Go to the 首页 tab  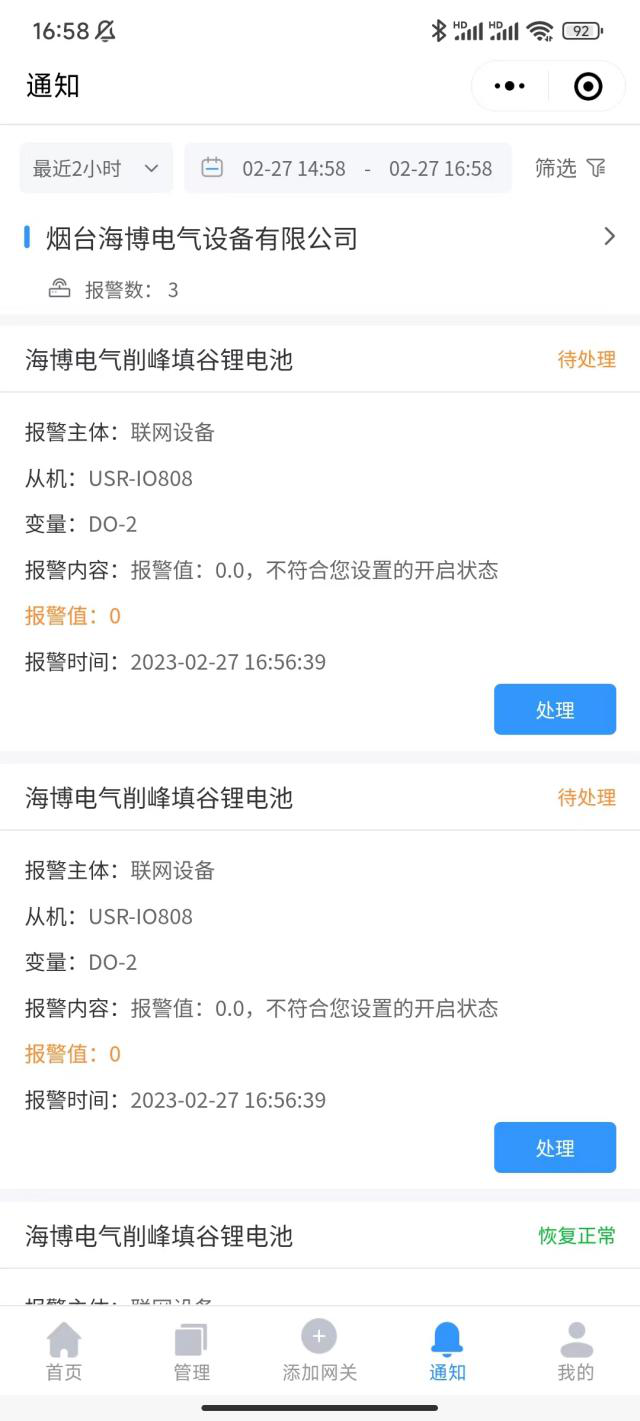coord(64,1352)
